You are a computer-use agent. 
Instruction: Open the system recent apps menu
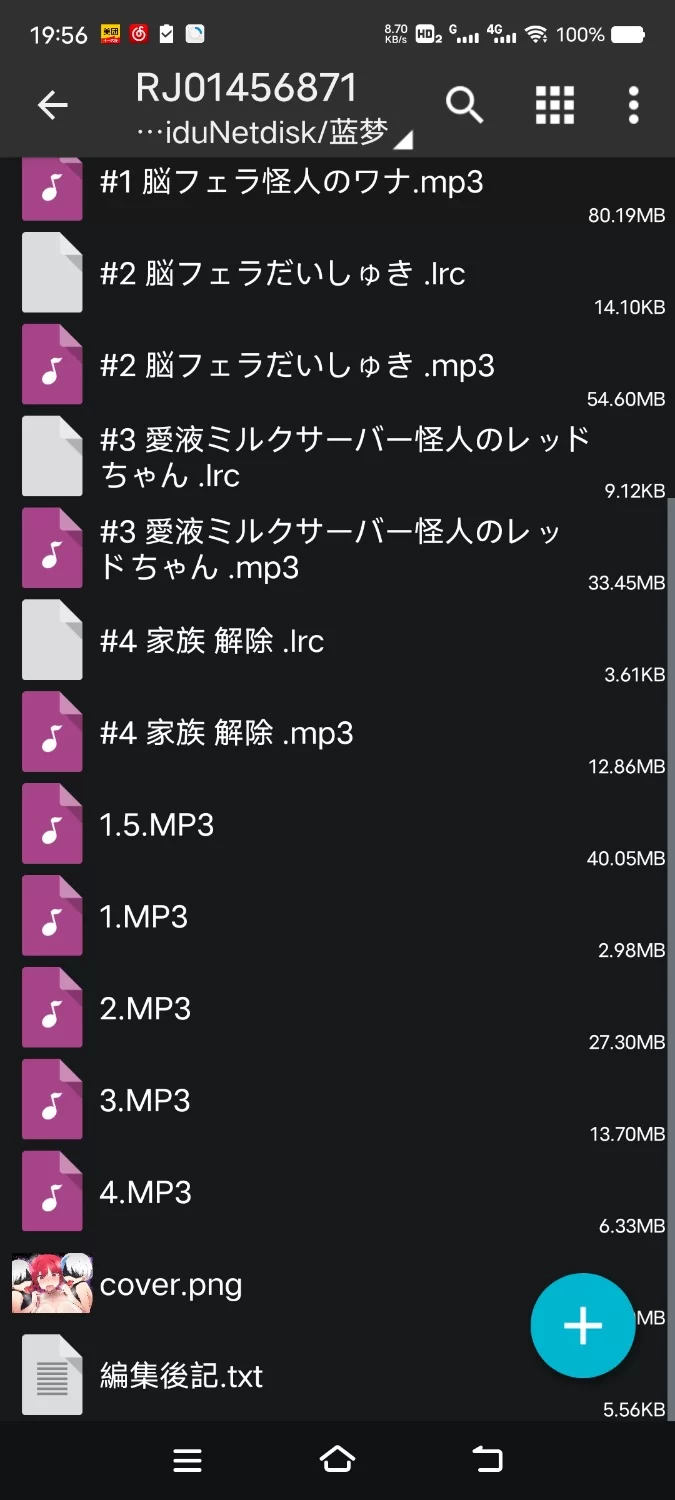click(x=187, y=1460)
